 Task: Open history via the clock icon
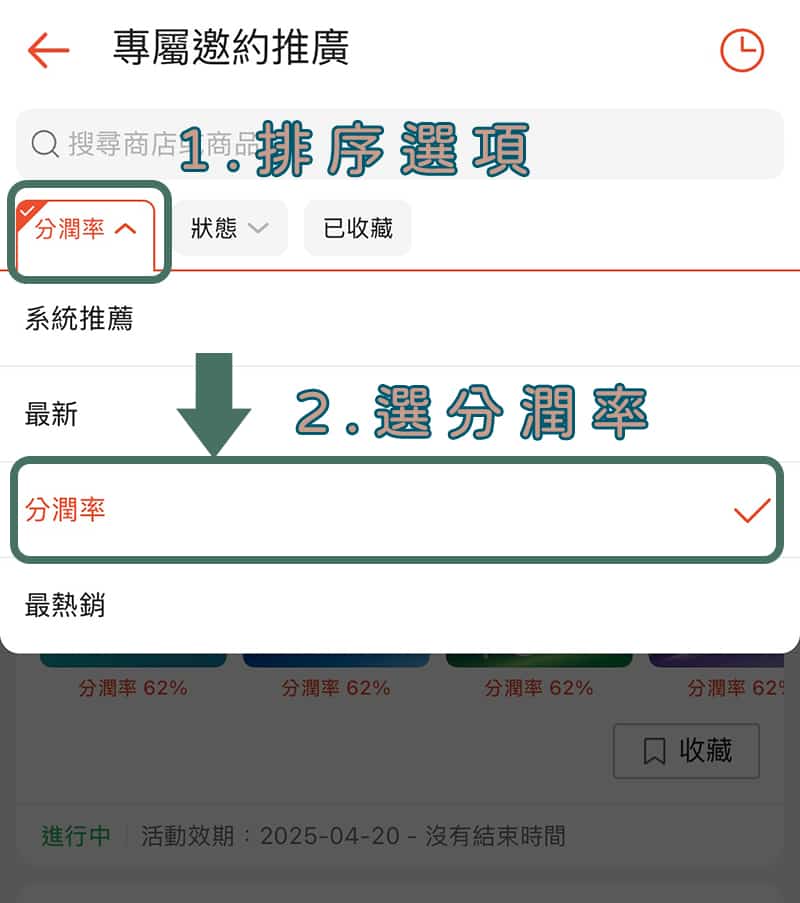(x=742, y=50)
